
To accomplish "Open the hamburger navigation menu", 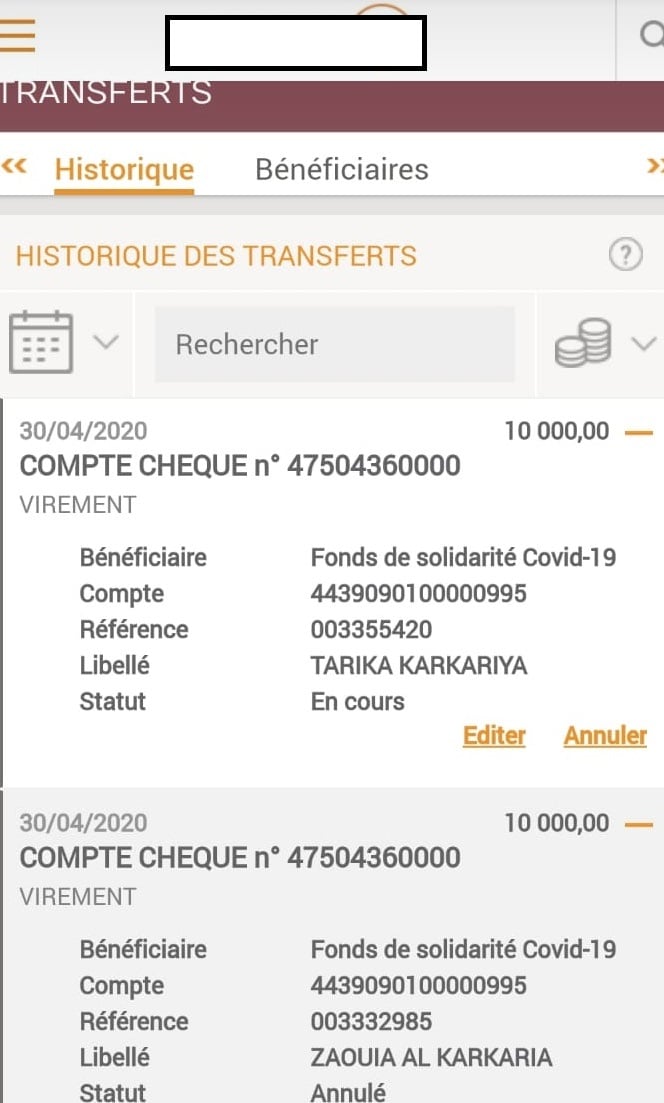I will coord(18,36).
